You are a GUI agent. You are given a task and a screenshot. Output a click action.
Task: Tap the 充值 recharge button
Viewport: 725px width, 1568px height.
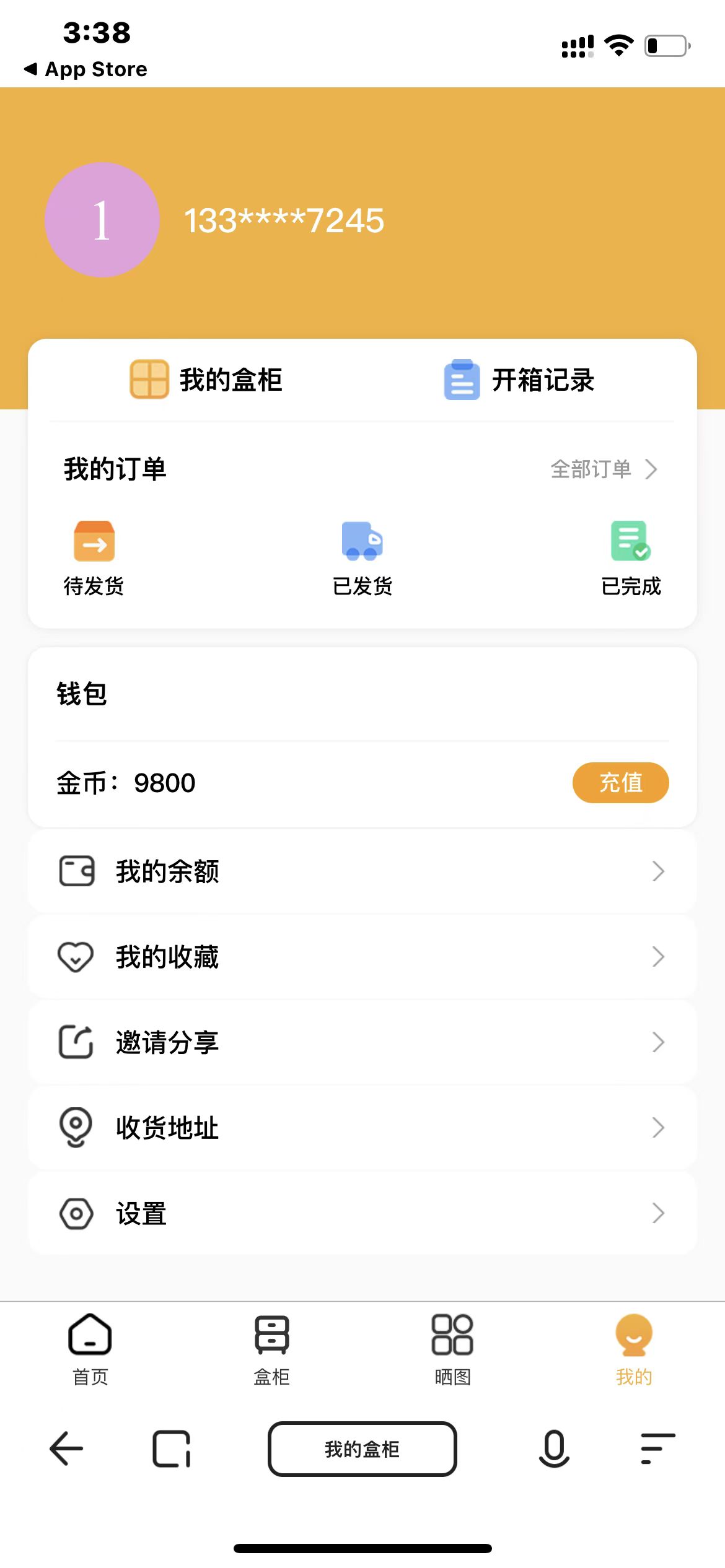point(620,783)
